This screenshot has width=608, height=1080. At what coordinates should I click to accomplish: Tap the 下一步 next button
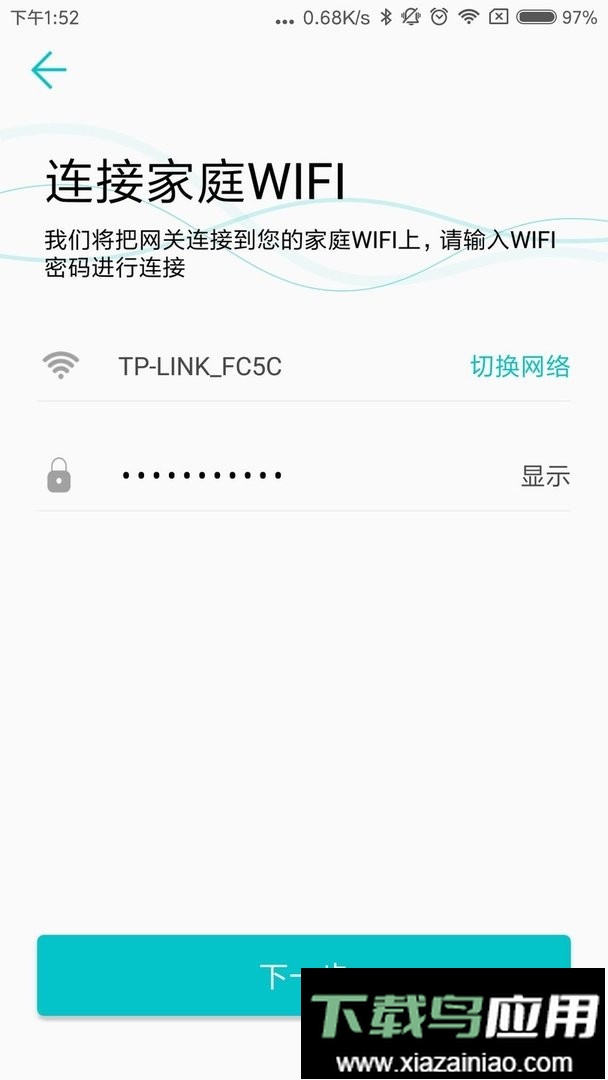(170, 974)
